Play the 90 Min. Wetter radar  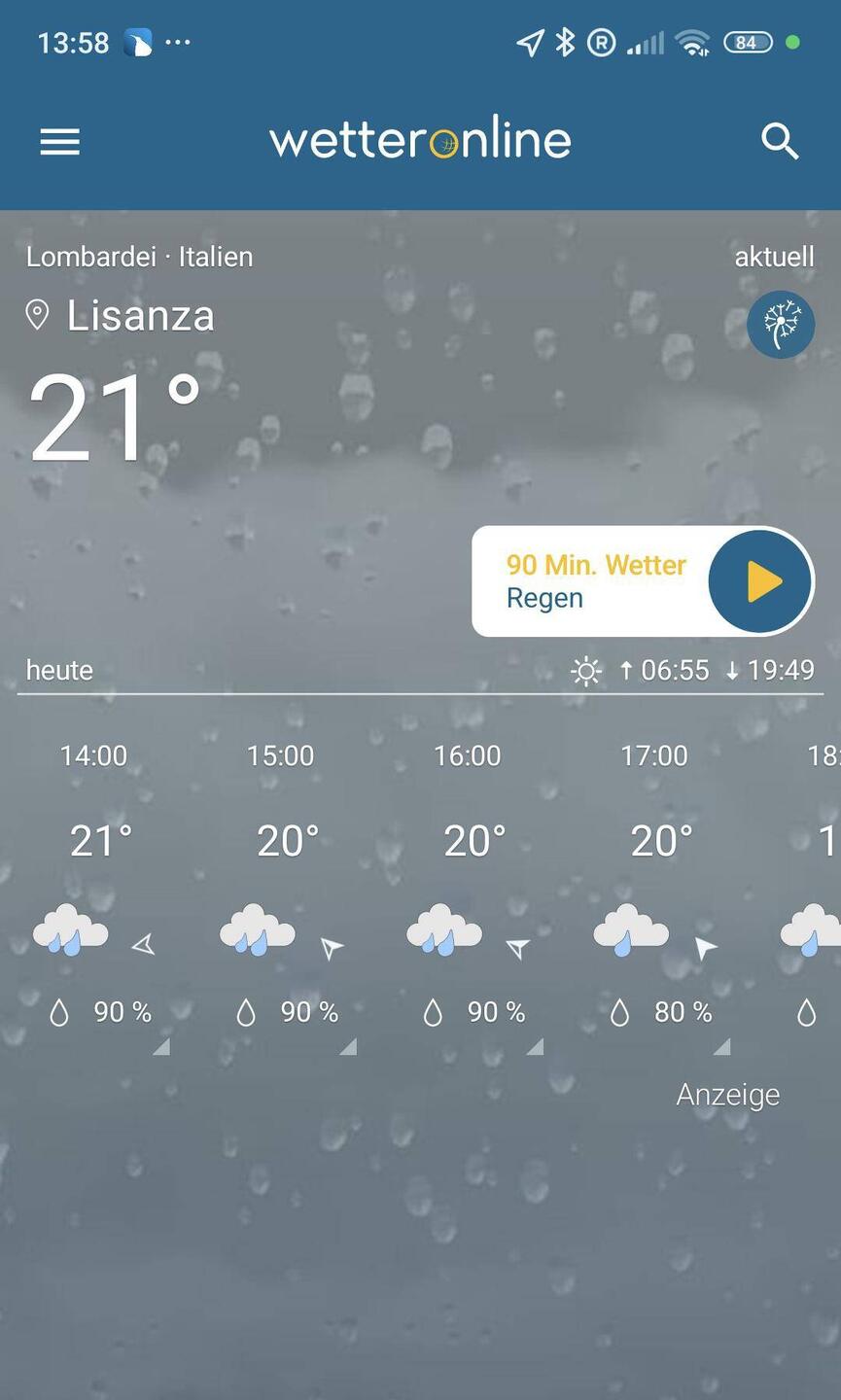tap(759, 581)
